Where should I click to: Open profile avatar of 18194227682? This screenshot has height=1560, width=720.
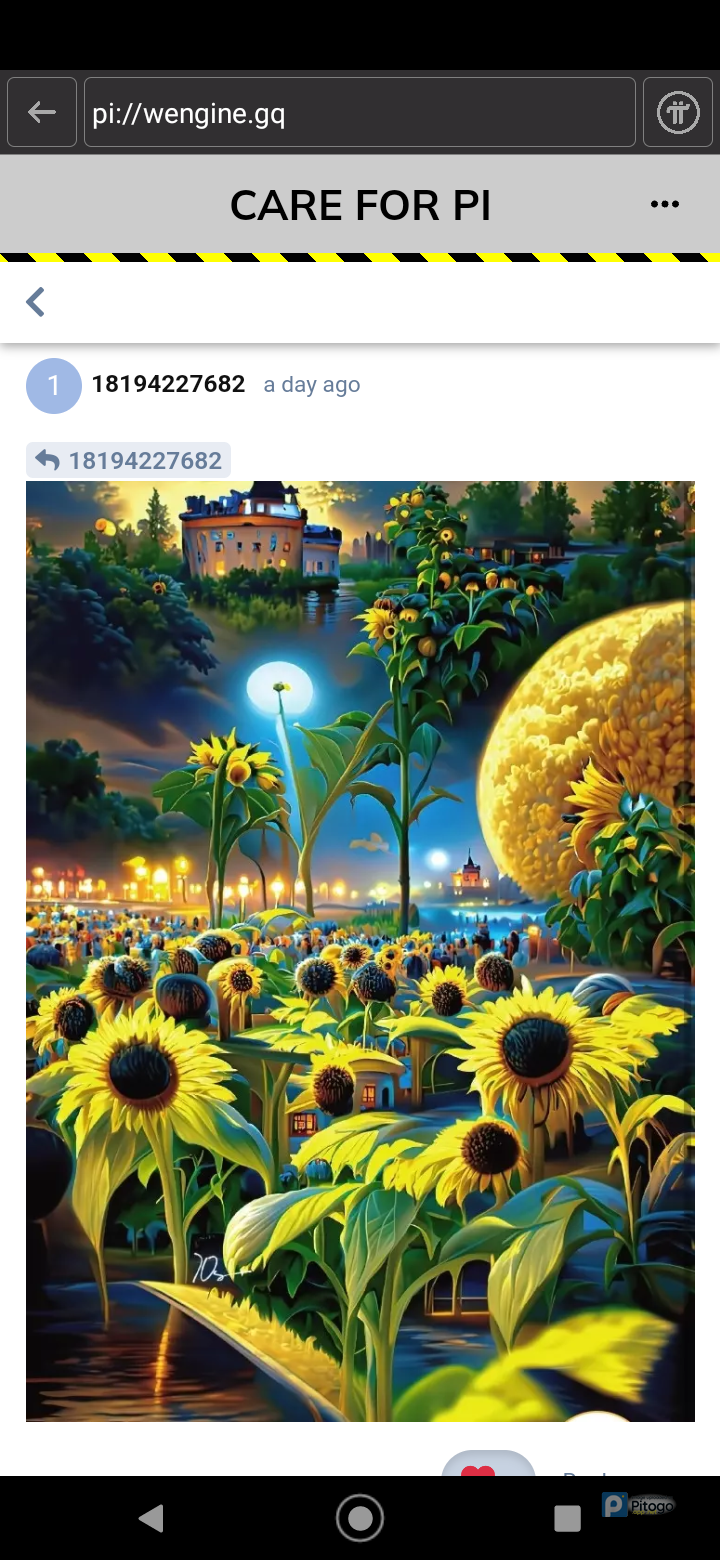(x=54, y=385)
